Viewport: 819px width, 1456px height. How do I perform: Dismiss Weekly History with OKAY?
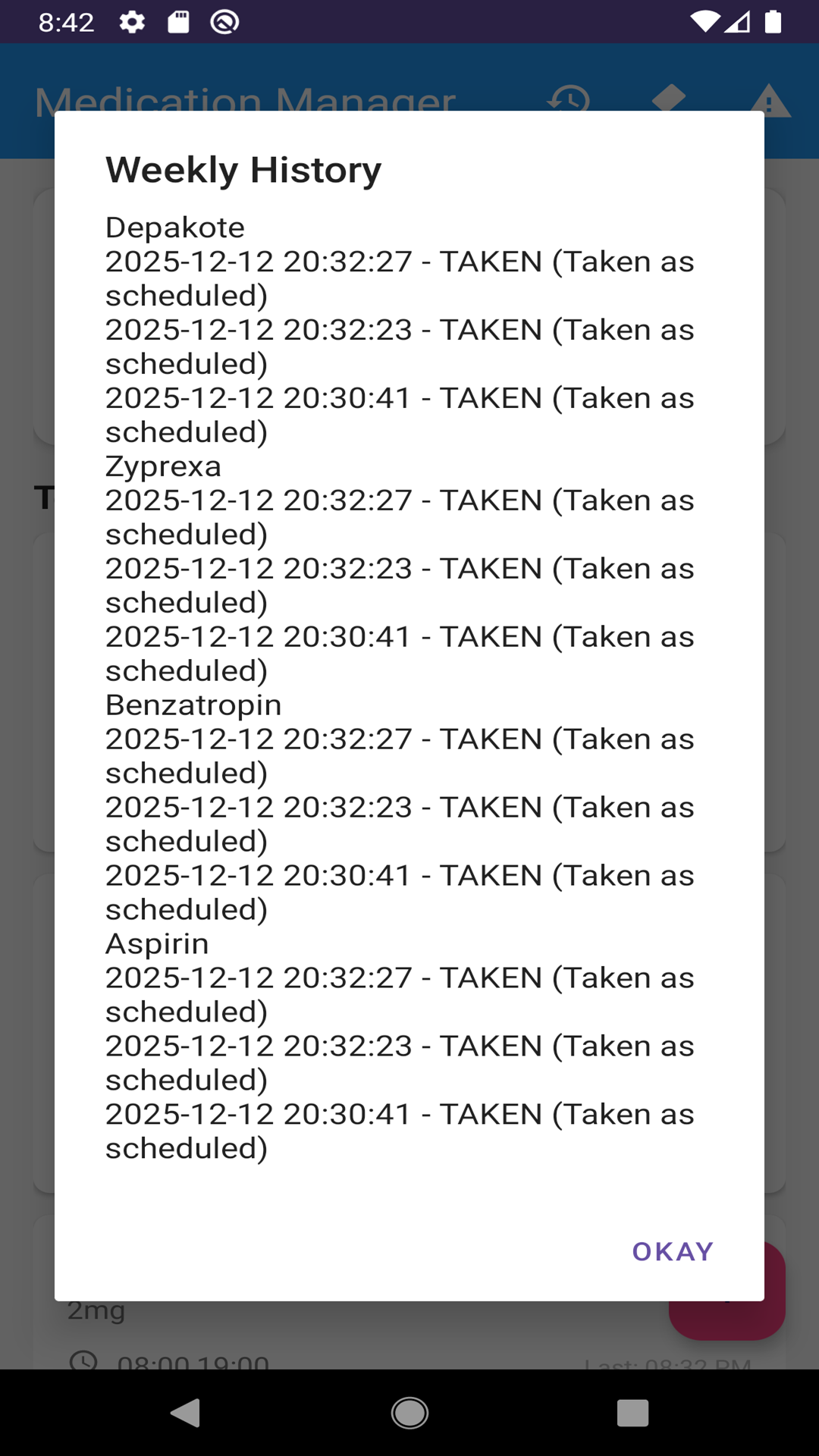point(673,1251)
